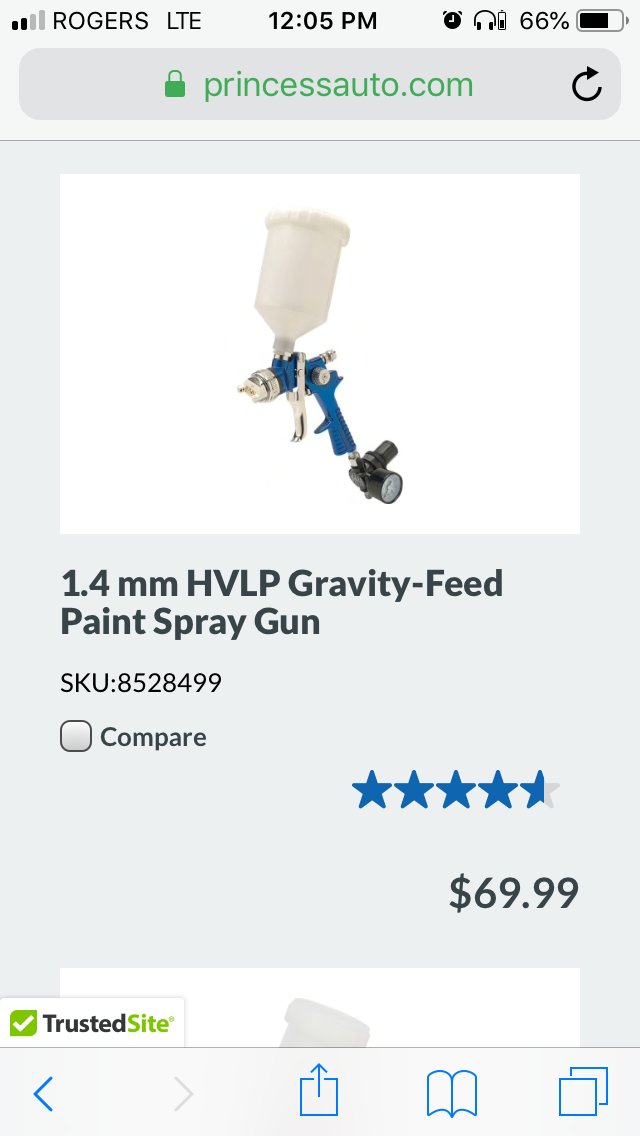
Task: Tap the princessauto.com address bar
Action: [320, 84]
